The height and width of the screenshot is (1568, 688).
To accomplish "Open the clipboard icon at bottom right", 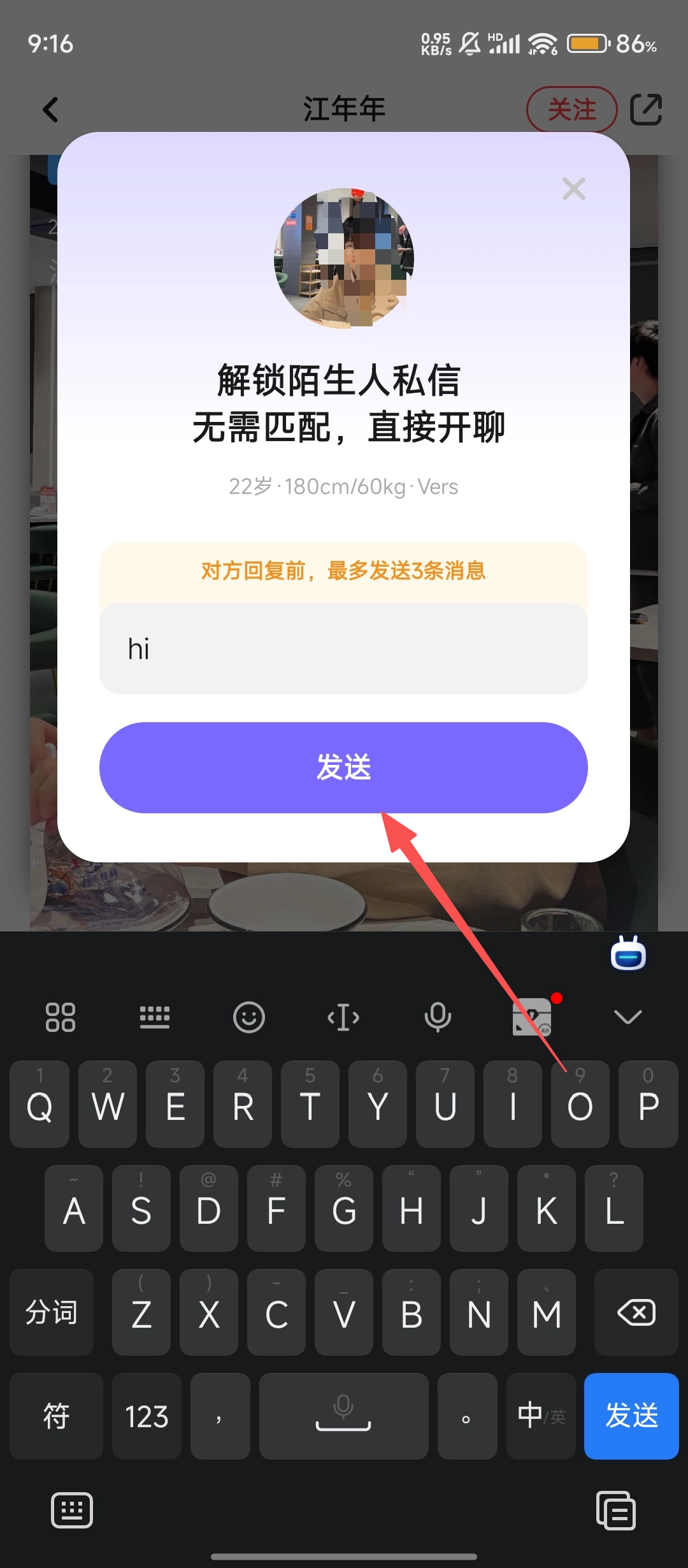I will [615, 1510].
